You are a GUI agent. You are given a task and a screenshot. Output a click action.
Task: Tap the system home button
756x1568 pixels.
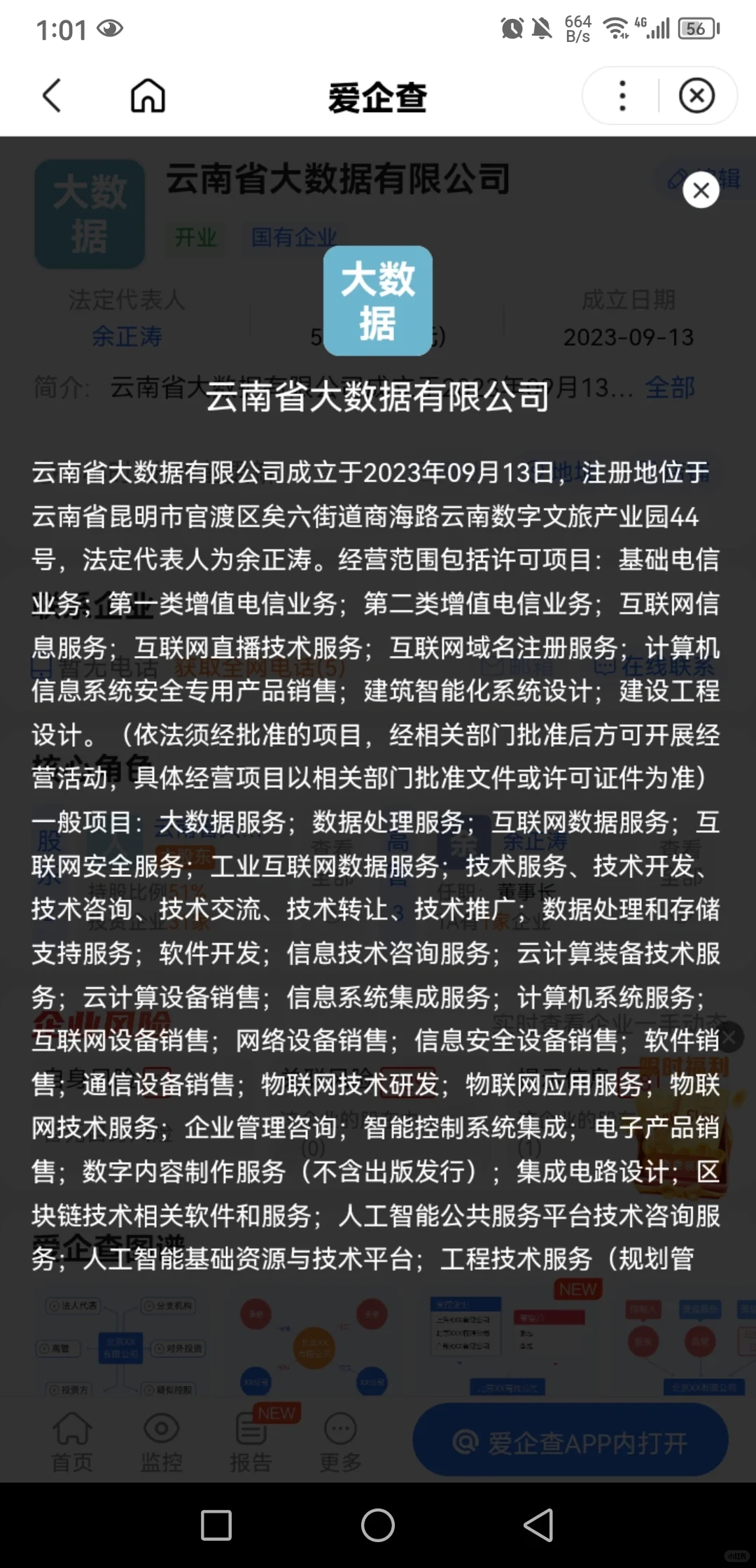tap(378, 1525)
